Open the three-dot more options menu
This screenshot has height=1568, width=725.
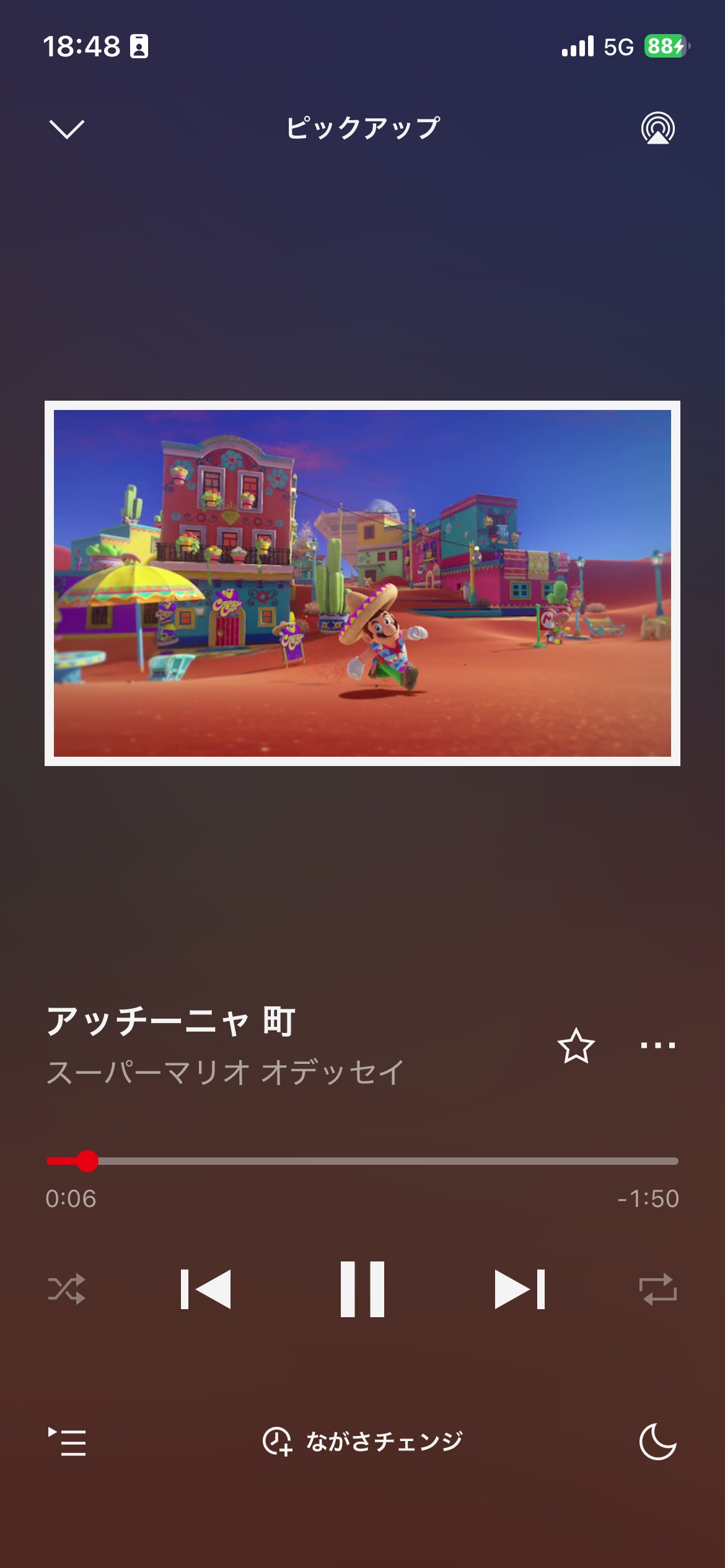click(657, 1046)
